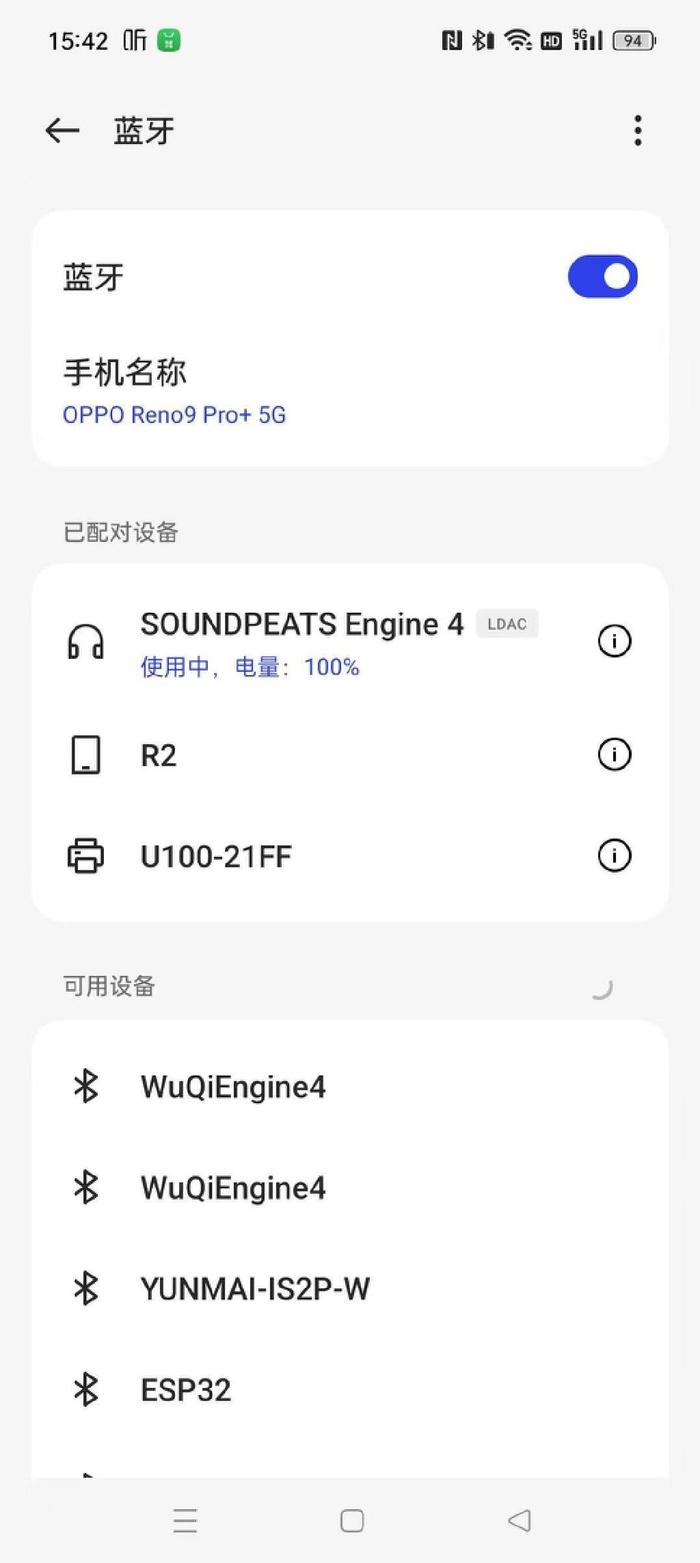Image resolution: width=700 pixels, height=1563 pixels.
Task: Open info for SOUNDPEATS Engine 4
Action: point(614,641)
